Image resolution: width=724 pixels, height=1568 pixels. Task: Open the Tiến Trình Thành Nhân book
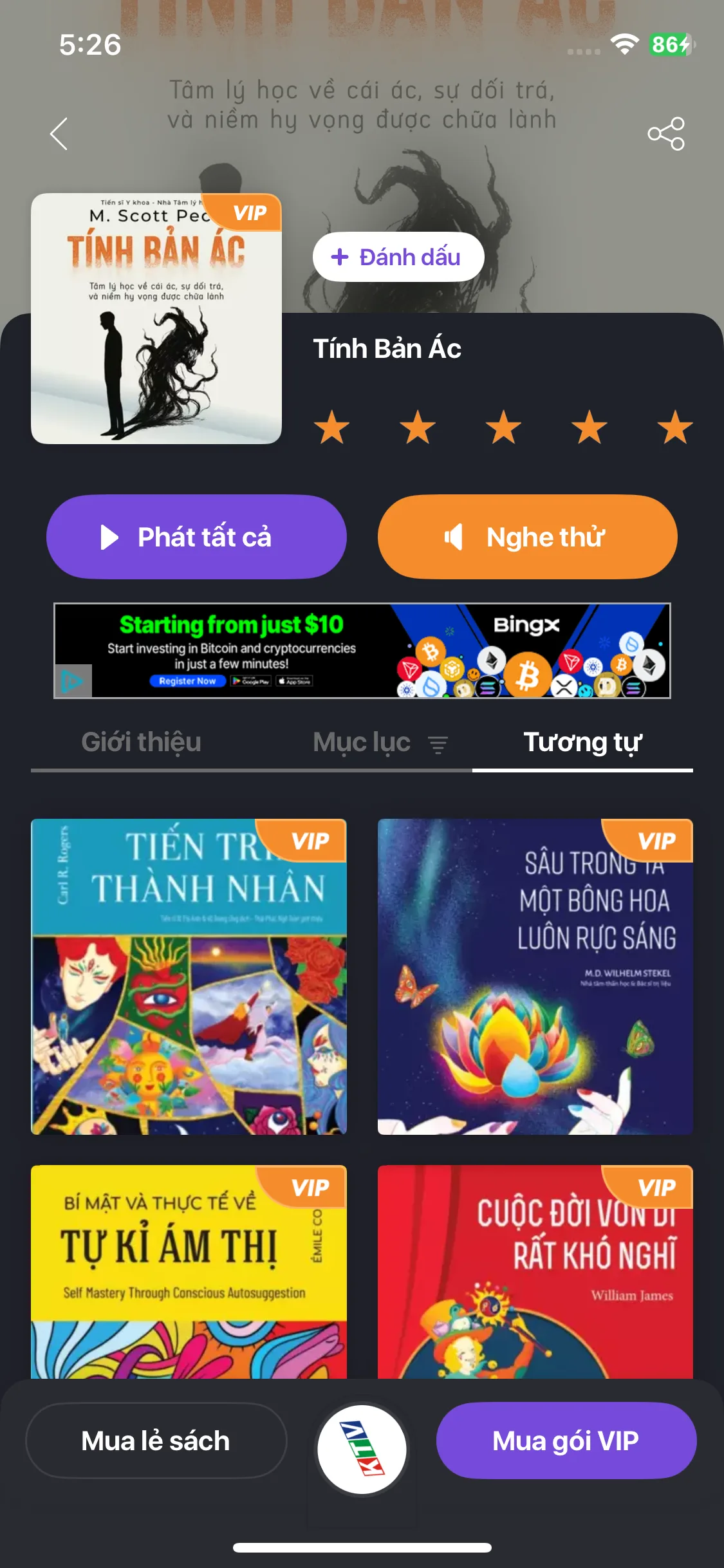189,976
